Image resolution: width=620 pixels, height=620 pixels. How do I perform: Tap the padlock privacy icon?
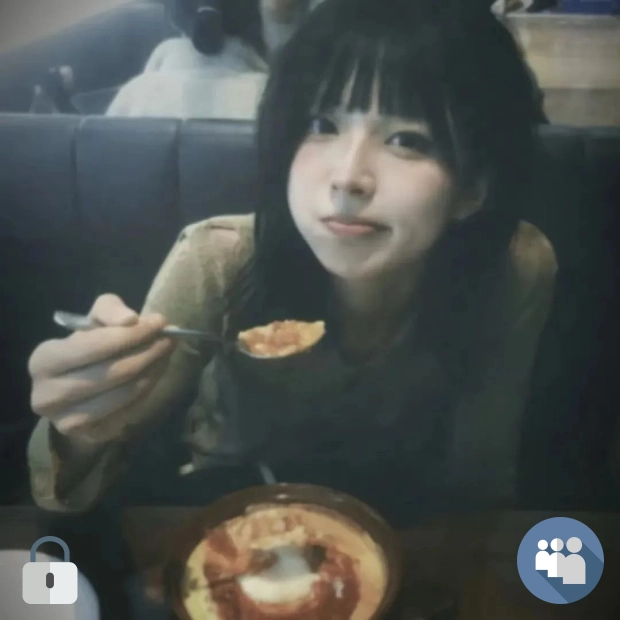pos(50,574)
